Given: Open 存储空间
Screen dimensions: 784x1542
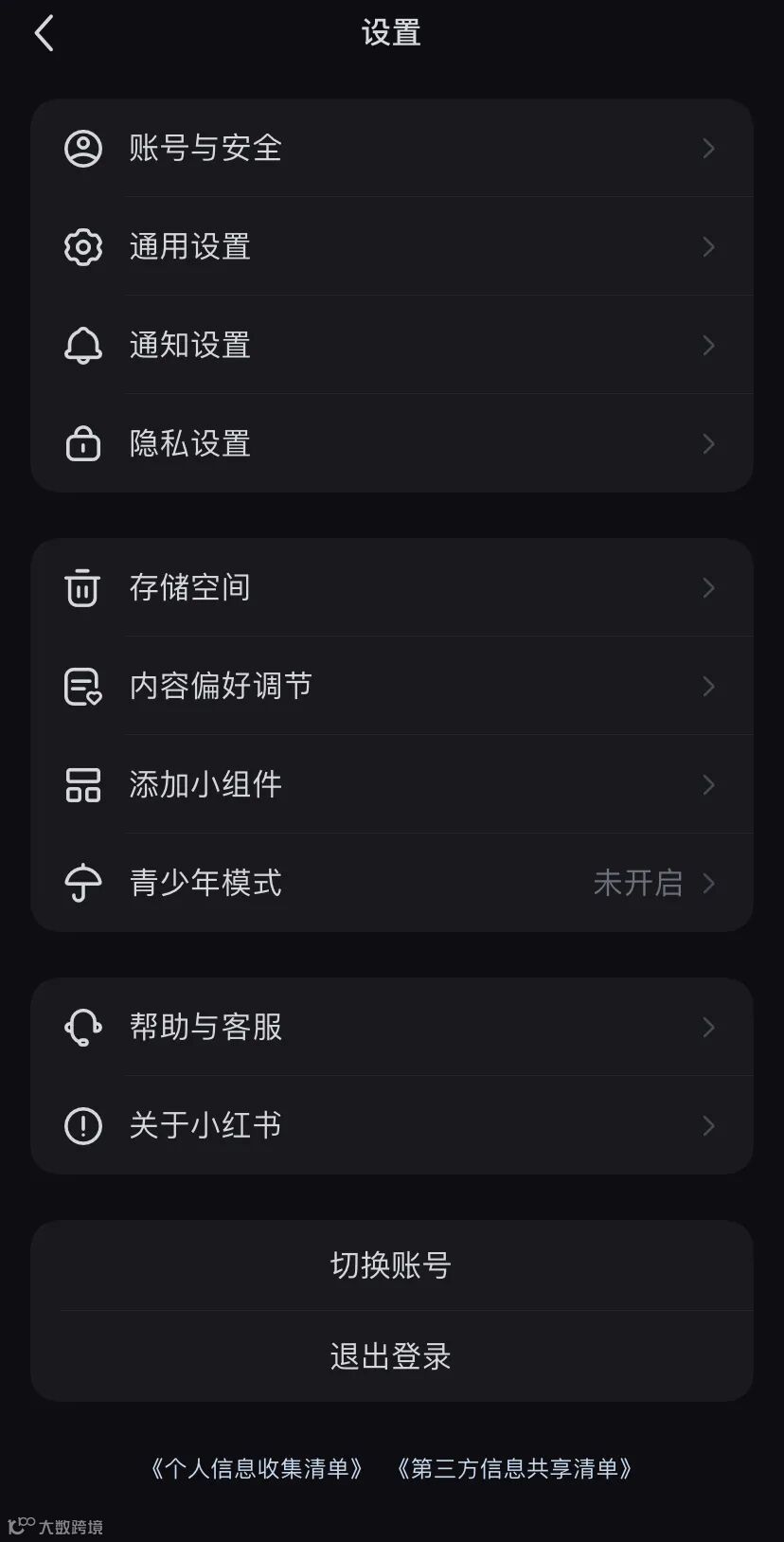Looking at the screenshot, I should coord(391,587).
